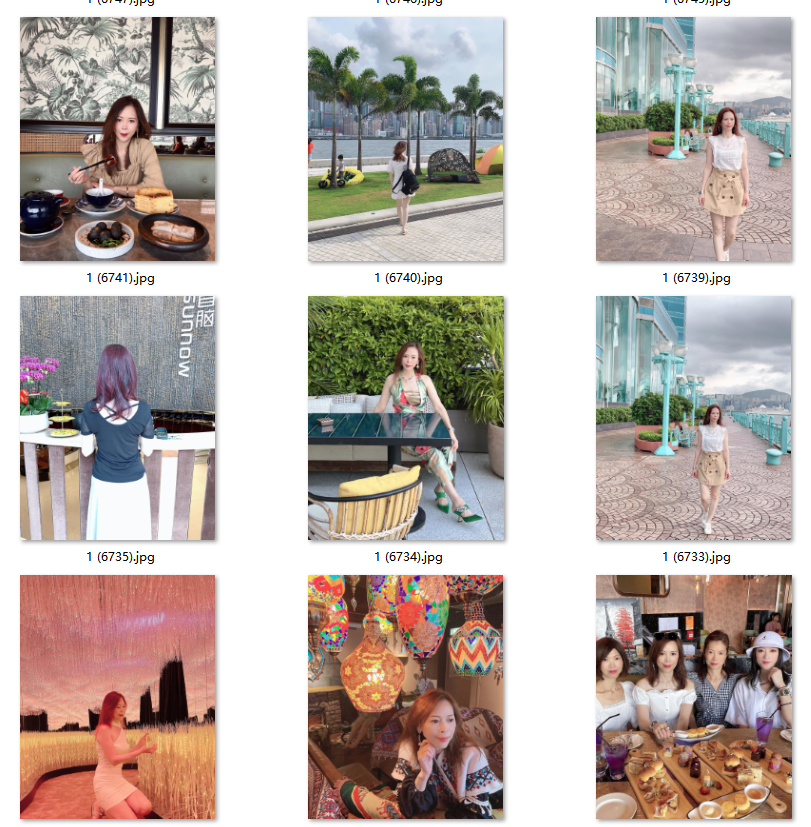Image resolution: width=811 pixels, height=827 pixels.
Task: Open the image 1 (6739).jpg
Action: tap(694, 139)
